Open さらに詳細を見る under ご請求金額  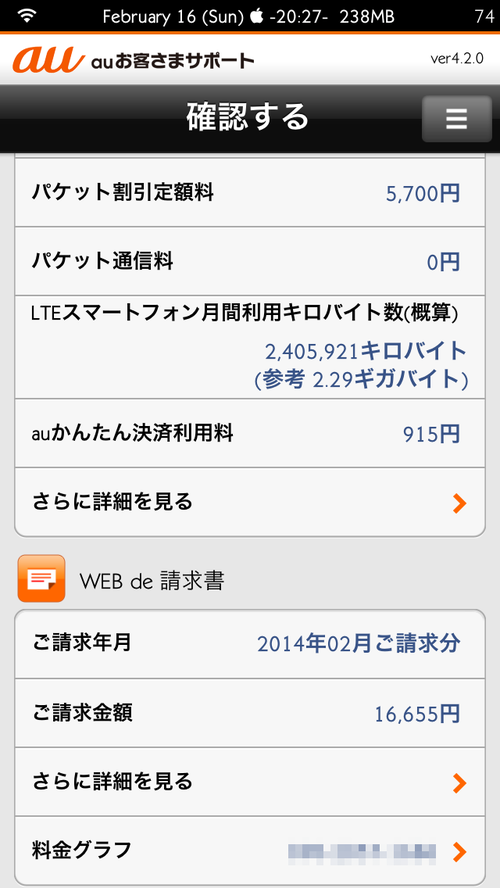pyautogui.click(x=250, y=782)
